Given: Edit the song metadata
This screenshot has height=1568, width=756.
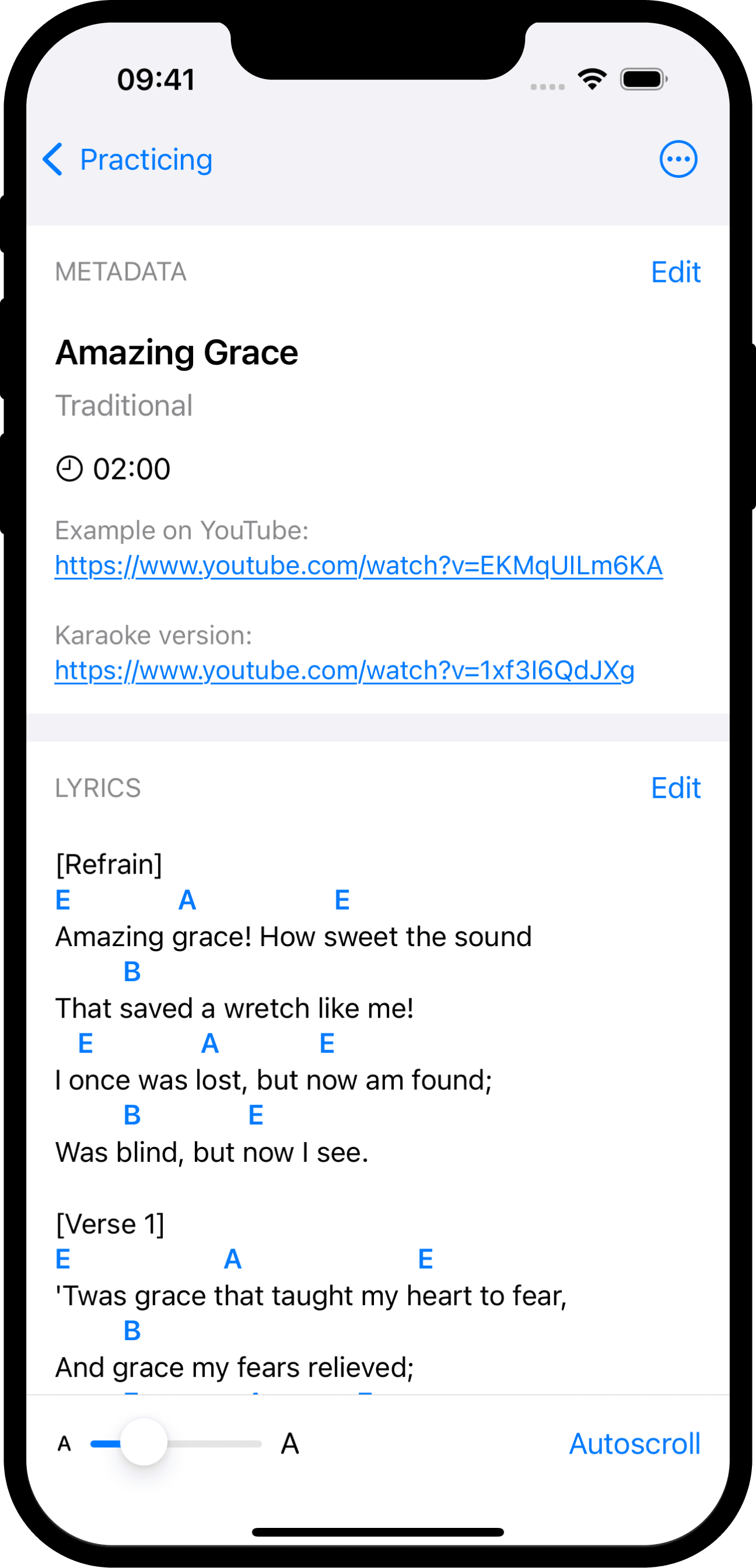Looking at the screenshot, I should 675,272.
